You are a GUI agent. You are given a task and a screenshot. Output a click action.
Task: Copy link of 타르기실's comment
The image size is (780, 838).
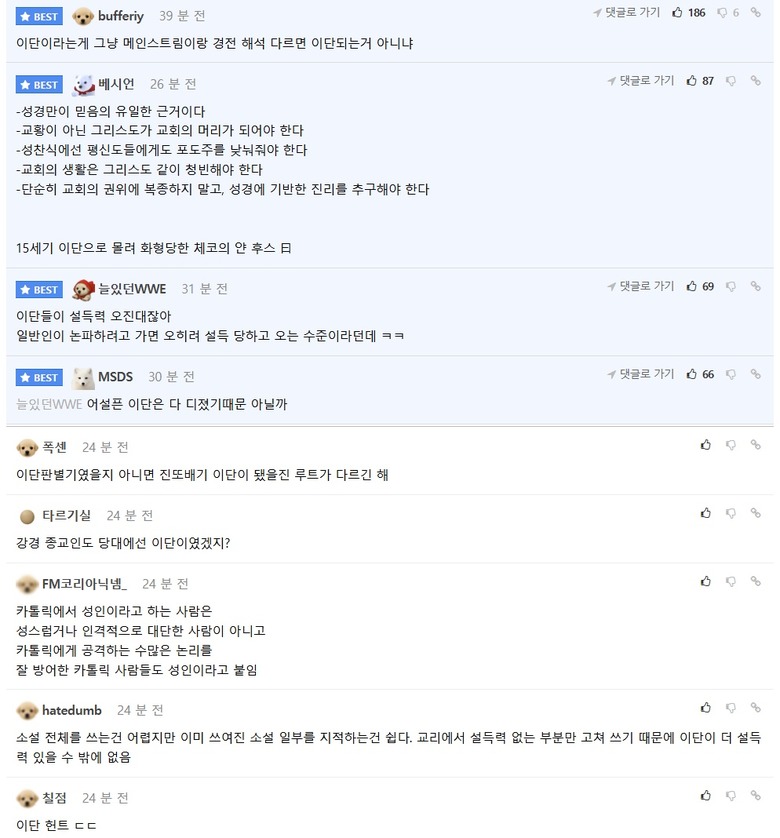click(x=757, y=513)
